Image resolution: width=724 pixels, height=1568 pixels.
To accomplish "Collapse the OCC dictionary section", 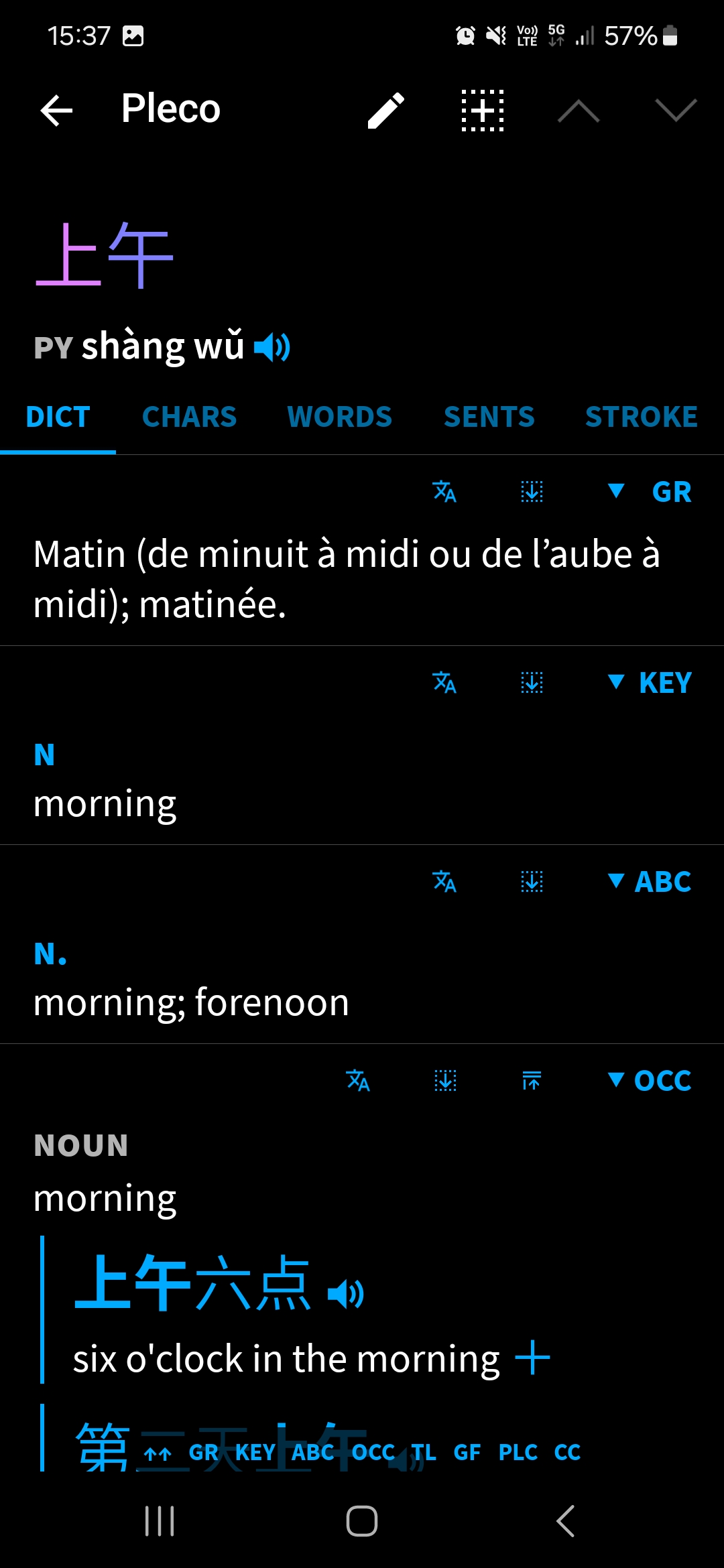I will pos(649,1080).
